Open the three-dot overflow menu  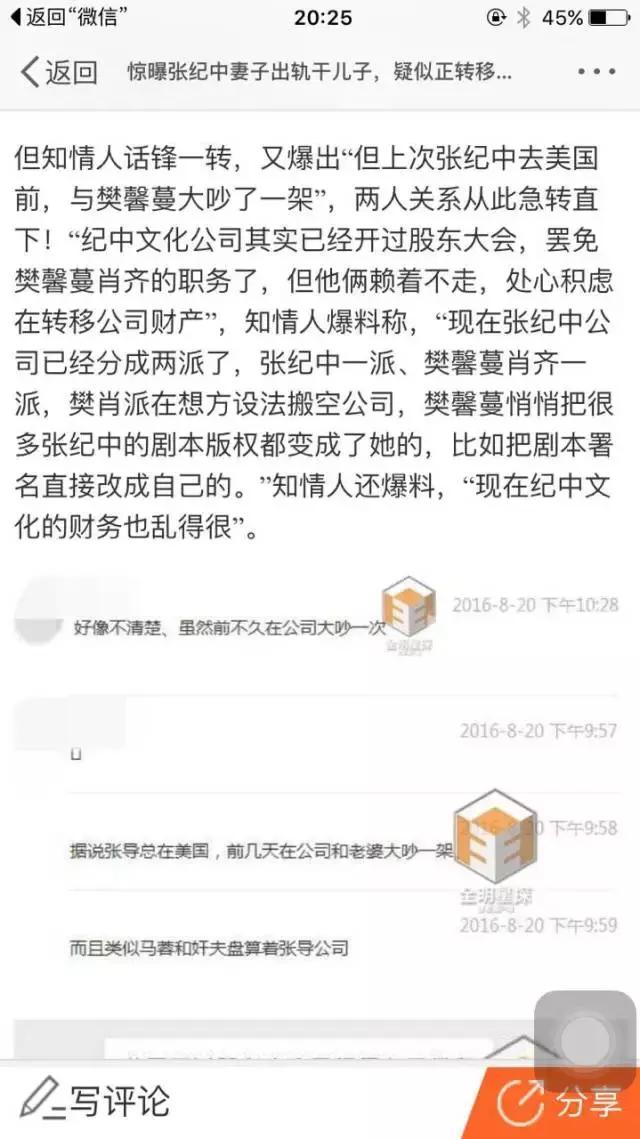[x=597, y=72]
